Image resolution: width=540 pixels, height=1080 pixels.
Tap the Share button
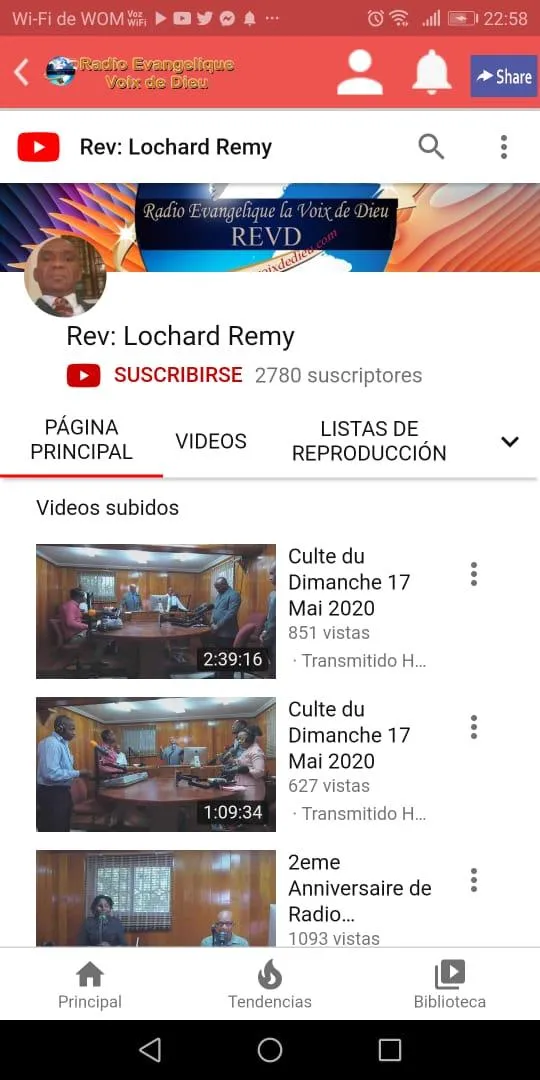(x=503, y=76)
